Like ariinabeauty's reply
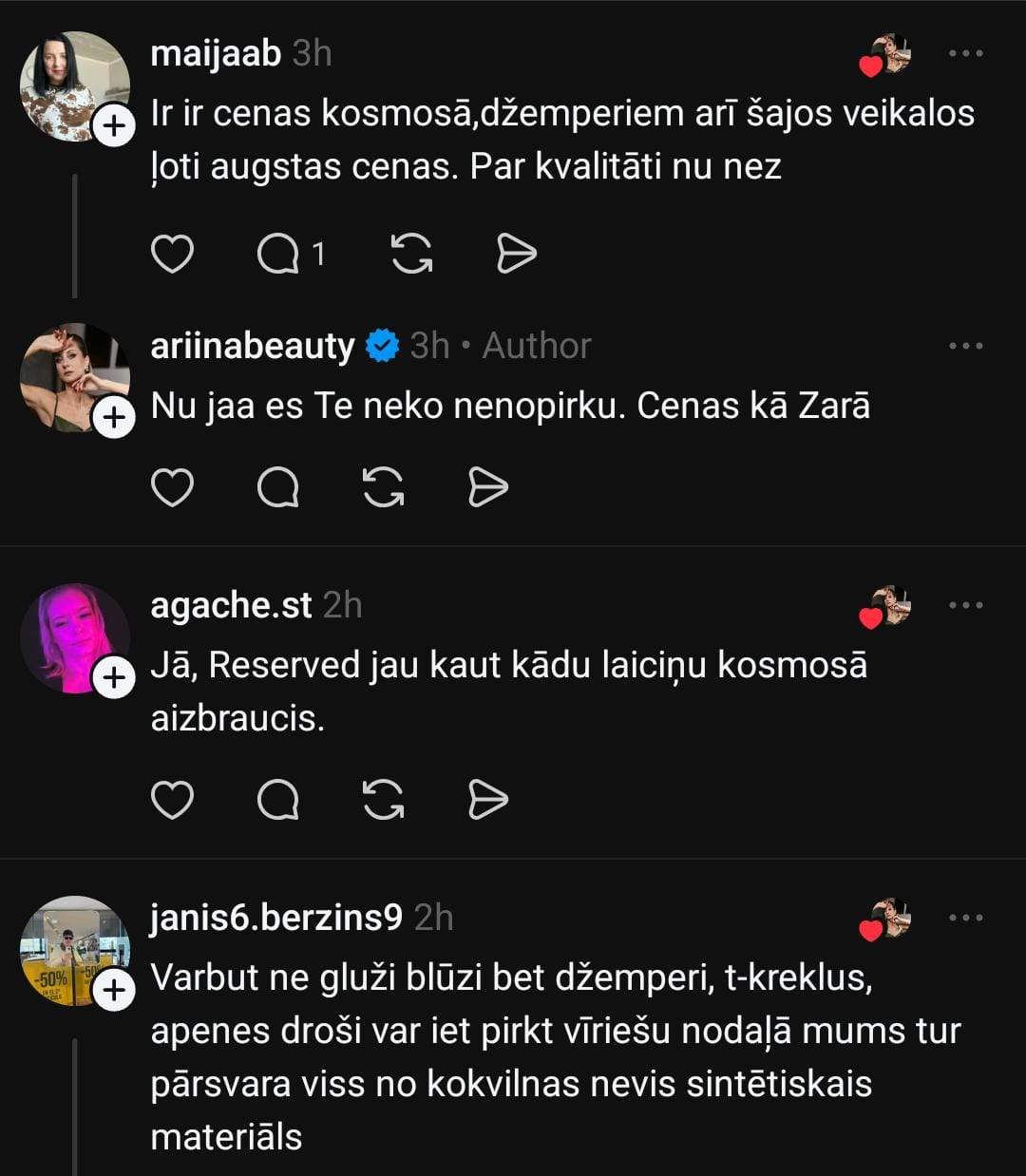 click(x=173, y=487)
